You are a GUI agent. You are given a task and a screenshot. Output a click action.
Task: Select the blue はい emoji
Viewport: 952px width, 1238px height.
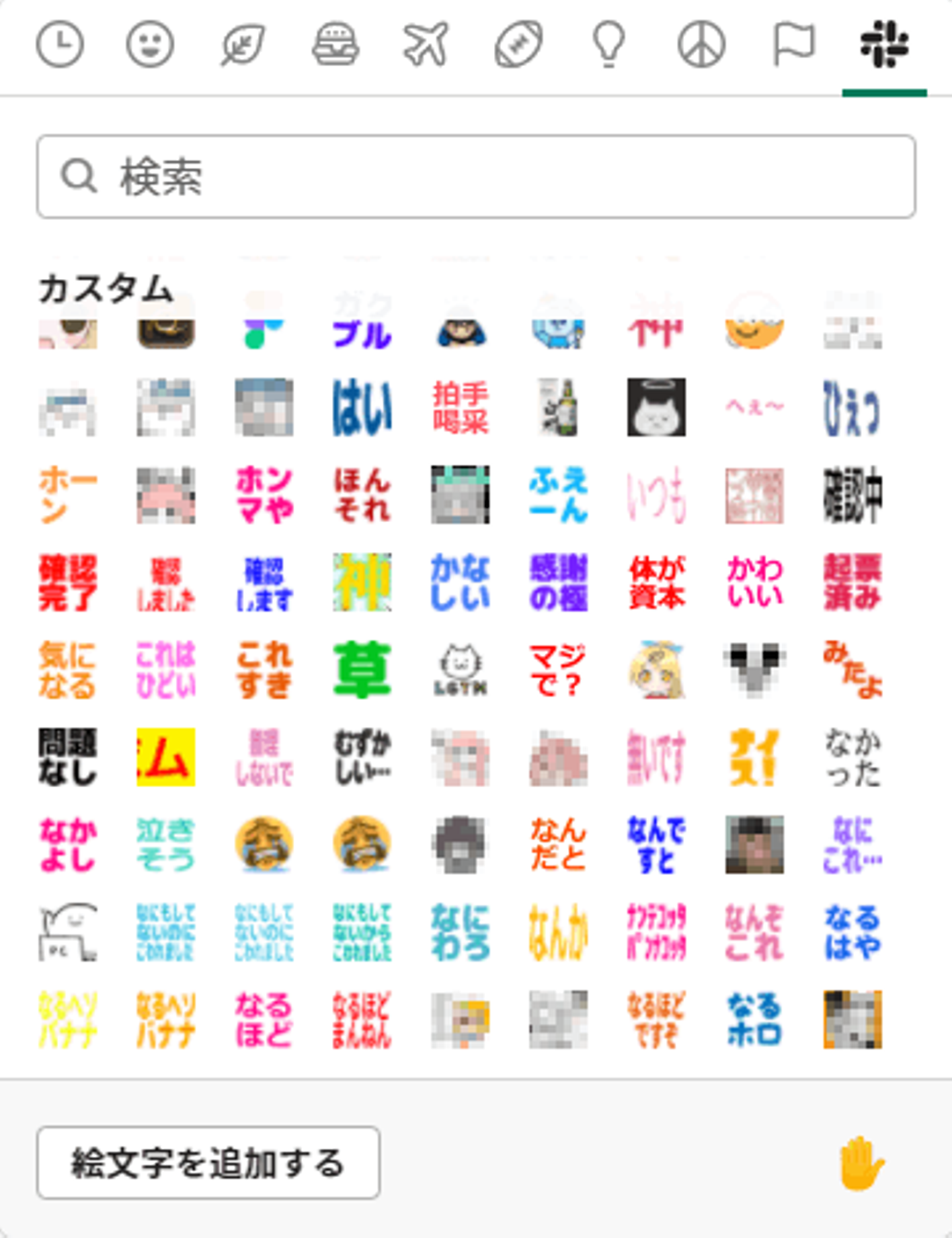(362, 407)
